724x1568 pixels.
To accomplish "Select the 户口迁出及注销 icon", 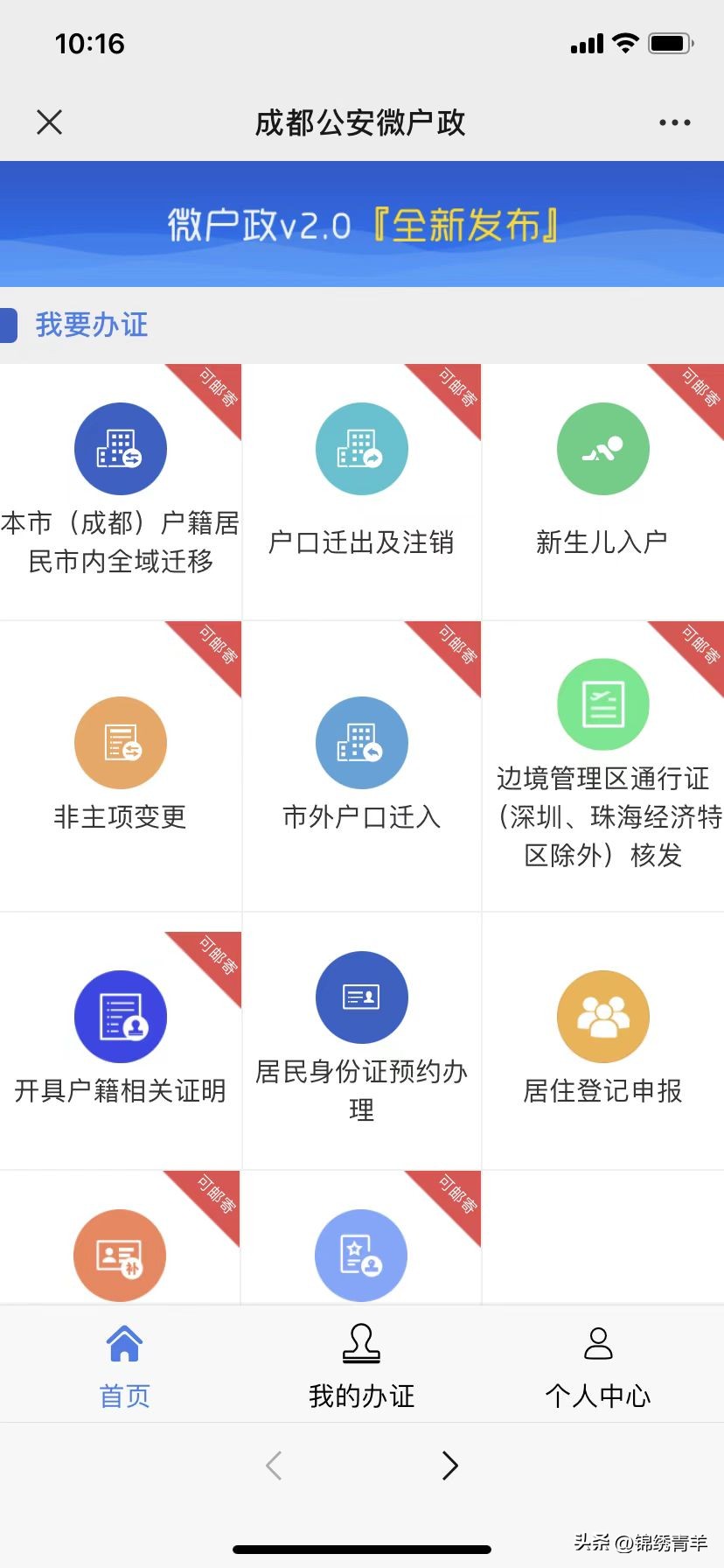I will (361, 449).
